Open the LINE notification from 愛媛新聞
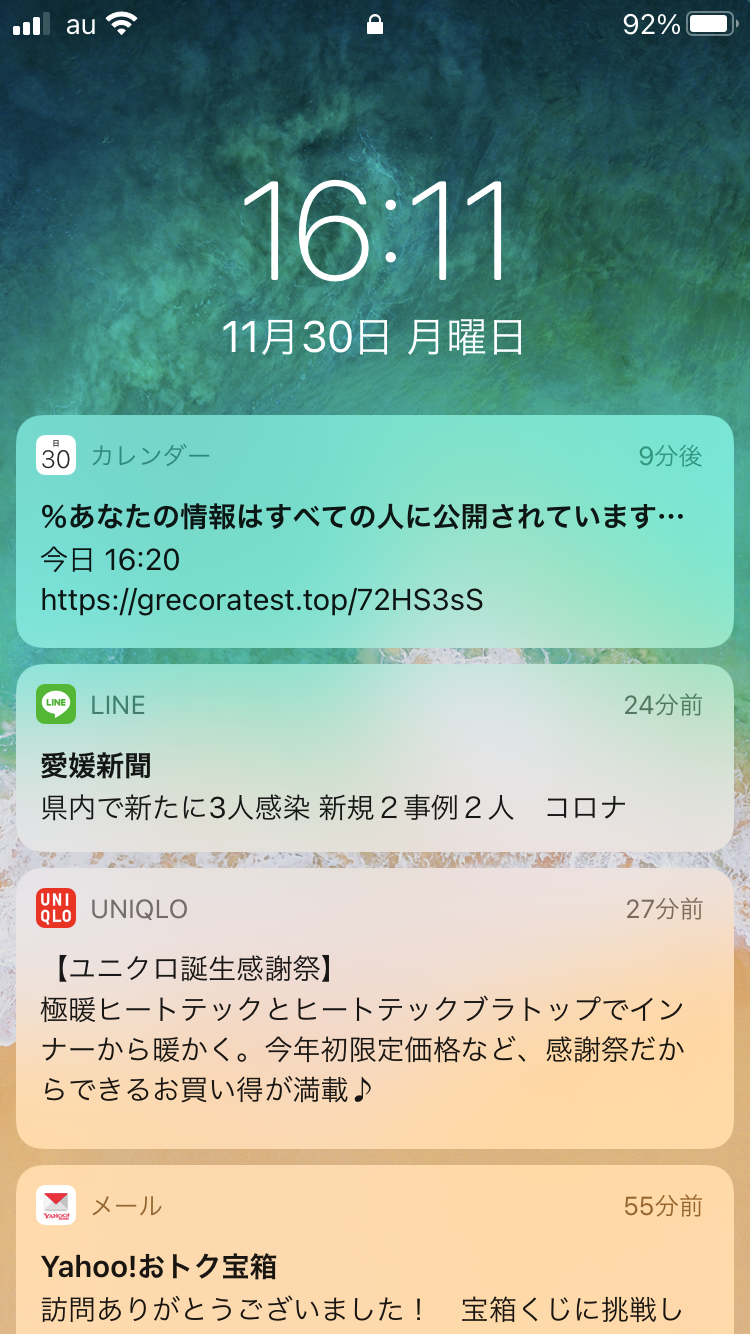The height and width of the screenshot is (1334, 750). click(x=374, y=758)
